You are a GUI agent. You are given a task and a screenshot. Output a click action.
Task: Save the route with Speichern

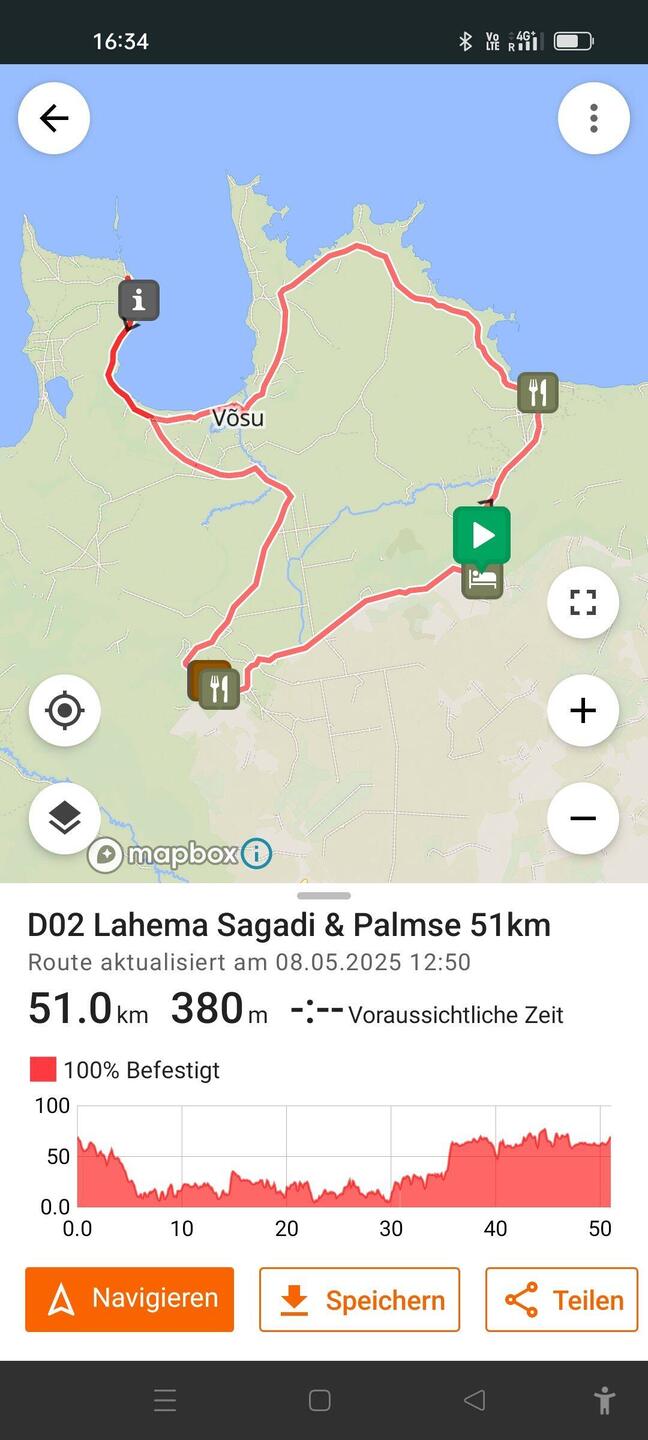coord(360,1299)
